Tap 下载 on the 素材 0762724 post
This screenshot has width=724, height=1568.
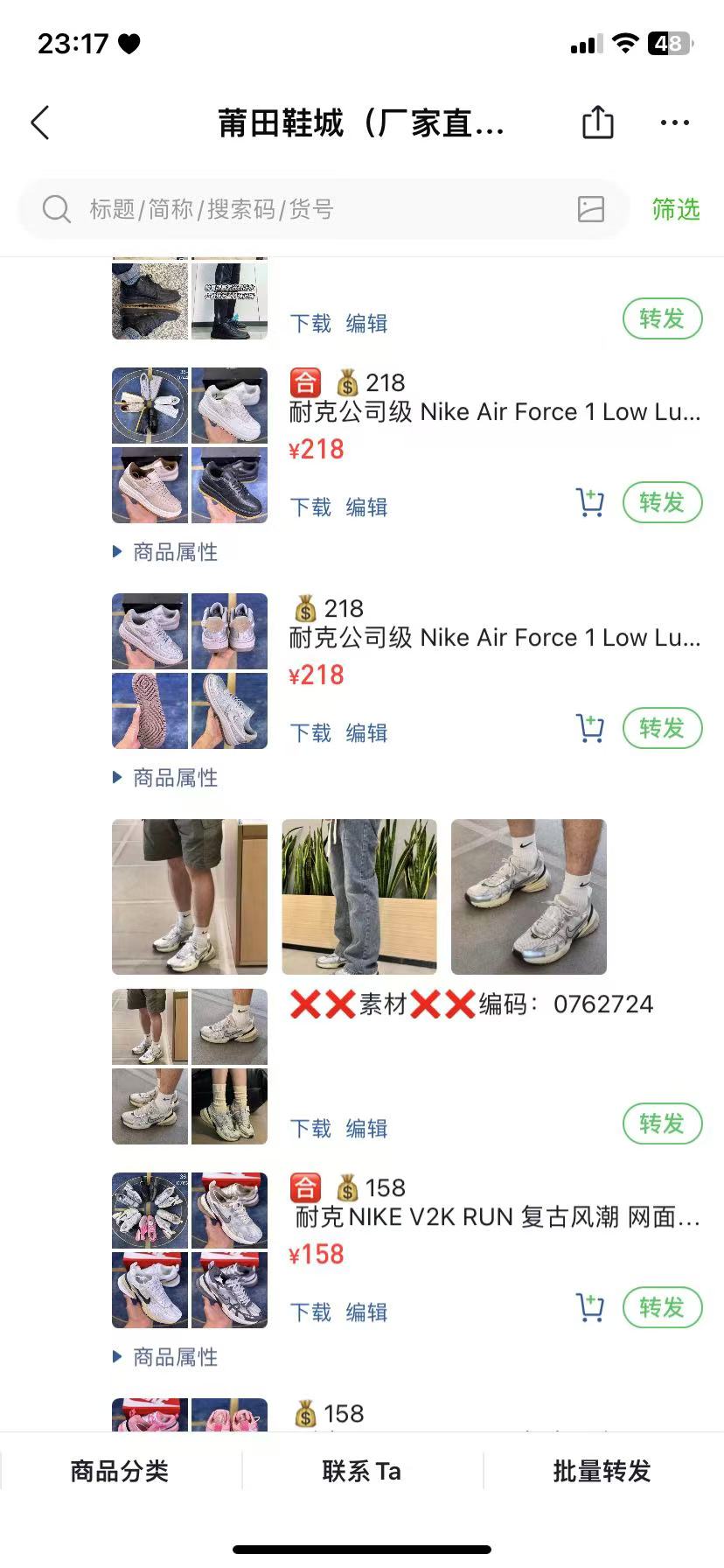pos(310,1129)
